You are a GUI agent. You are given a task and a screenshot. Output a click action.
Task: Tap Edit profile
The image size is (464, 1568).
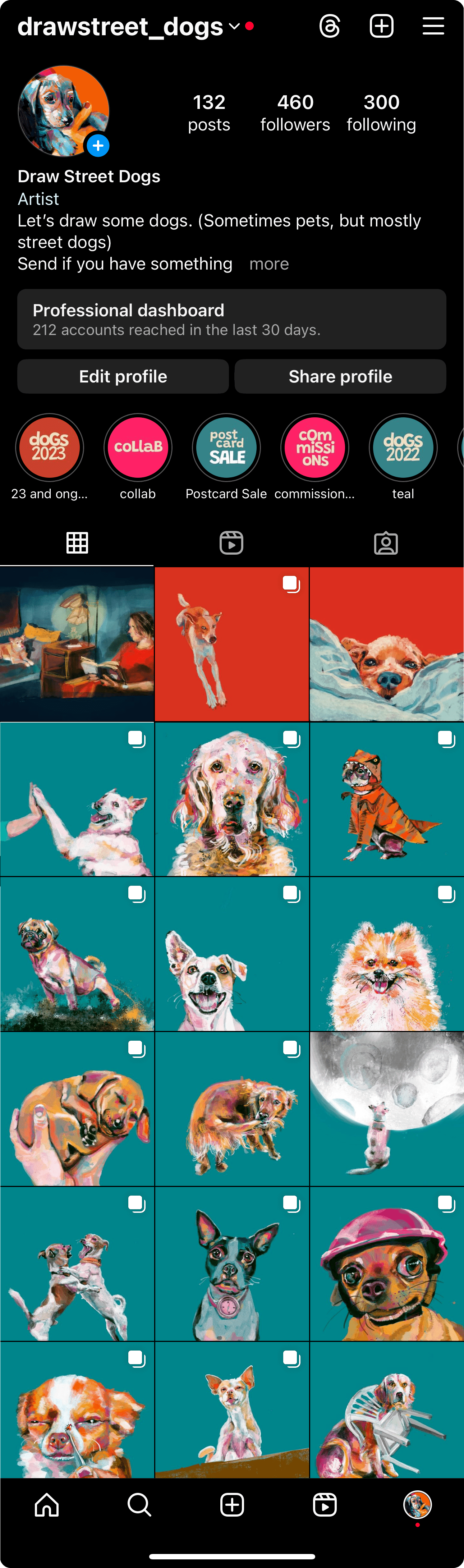tap(123, 376)
